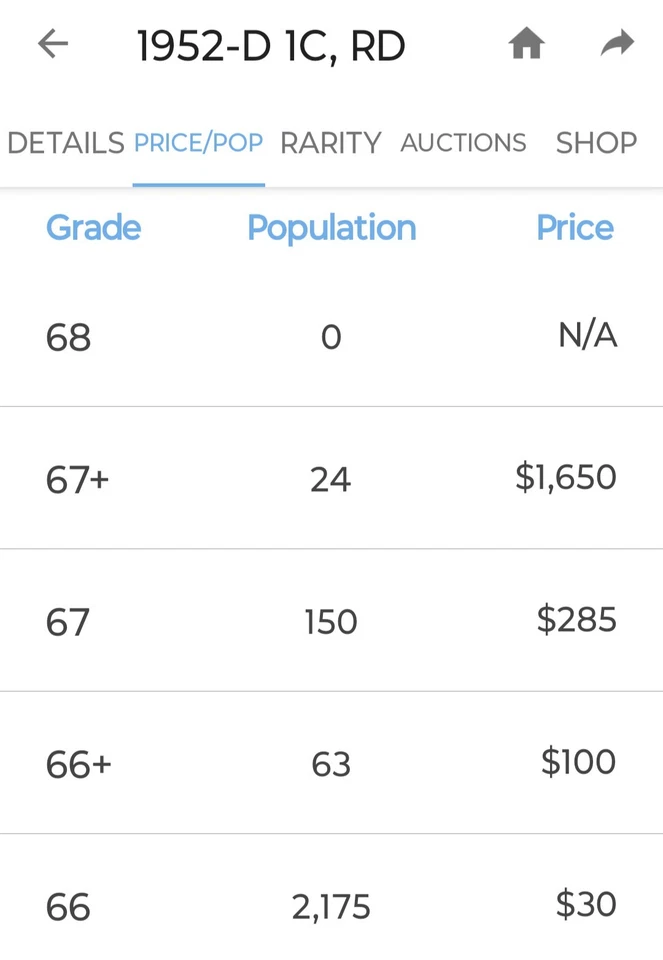Viewport: 663px width, 960px height.
Task: Go back using the arrow icon
Action: tap(53, 43)
